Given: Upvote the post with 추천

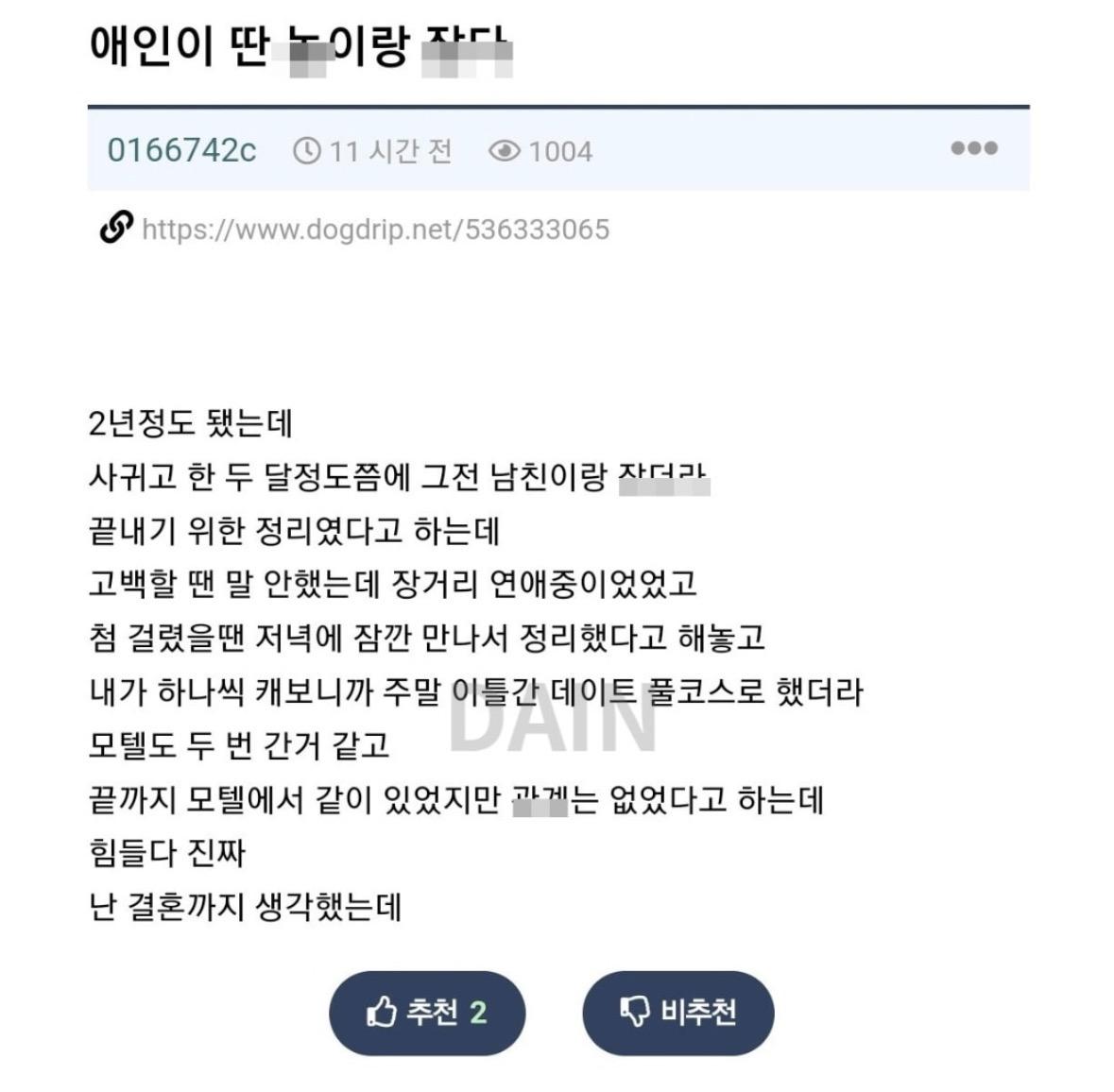Looking at the screenshot, I should click(426, 1013).
